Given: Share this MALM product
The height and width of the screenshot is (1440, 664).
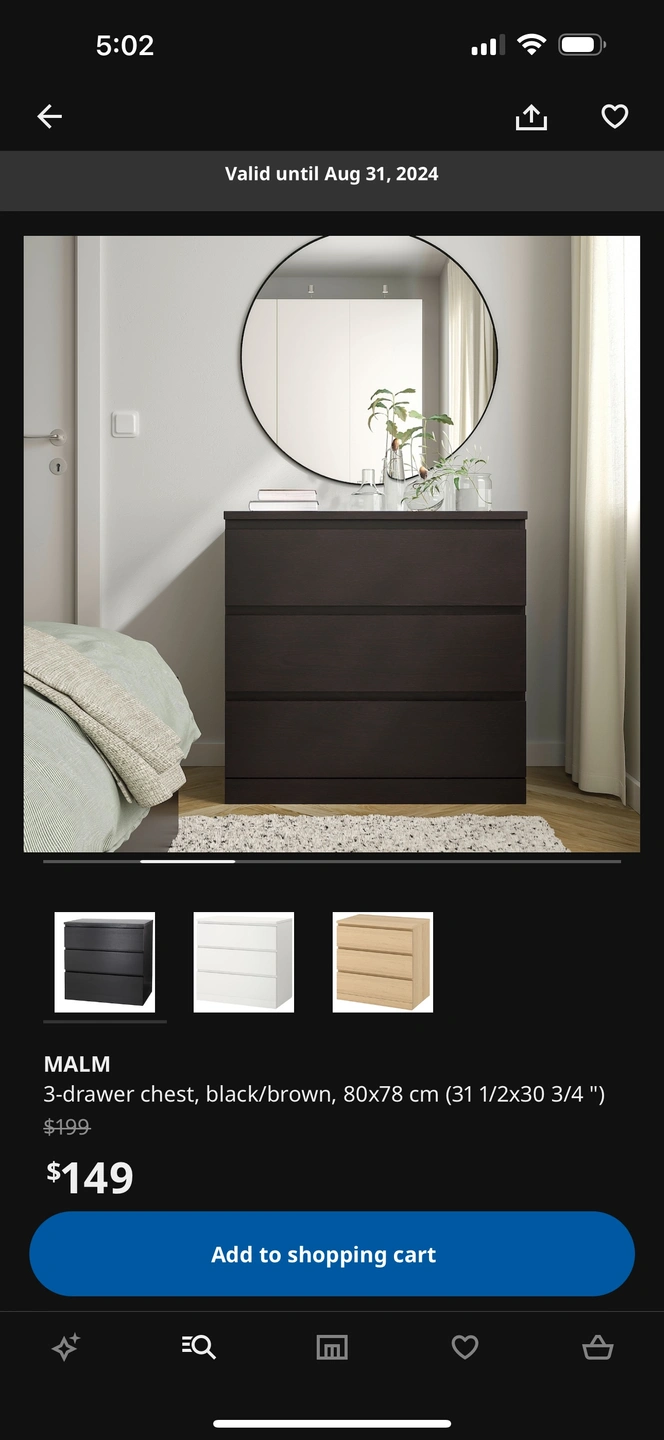Looking at the screenshot, I should tap(531, 117).
